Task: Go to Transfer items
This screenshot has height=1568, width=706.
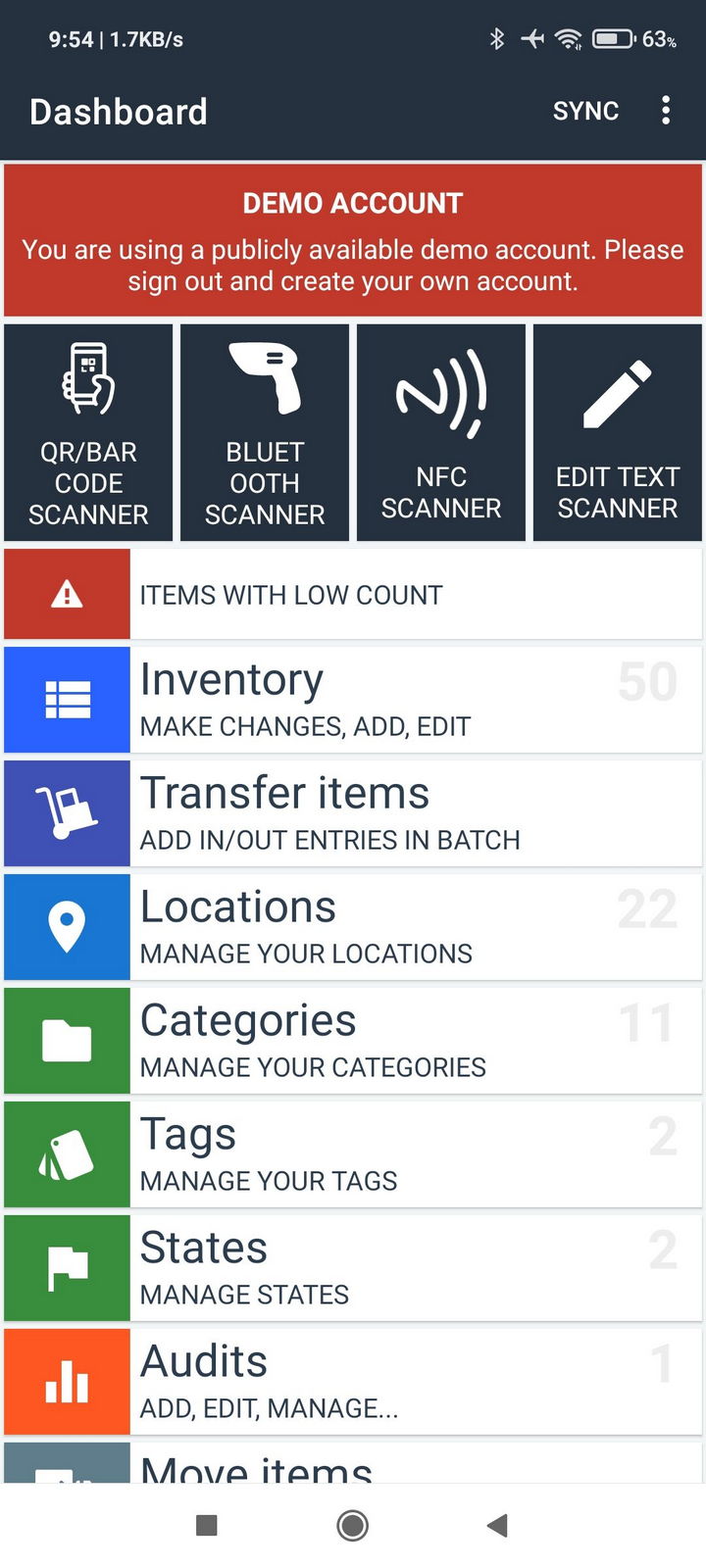Action: 353,813
